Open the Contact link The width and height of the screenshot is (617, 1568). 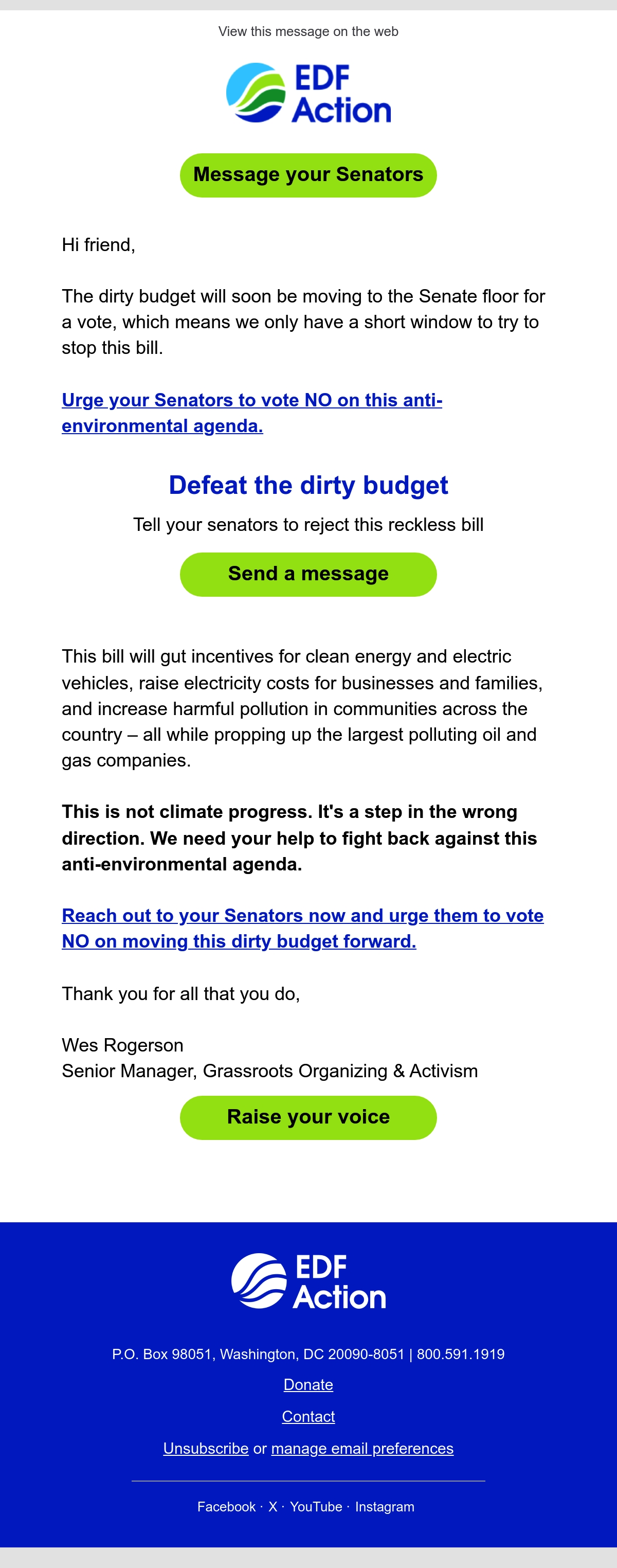308,1416
